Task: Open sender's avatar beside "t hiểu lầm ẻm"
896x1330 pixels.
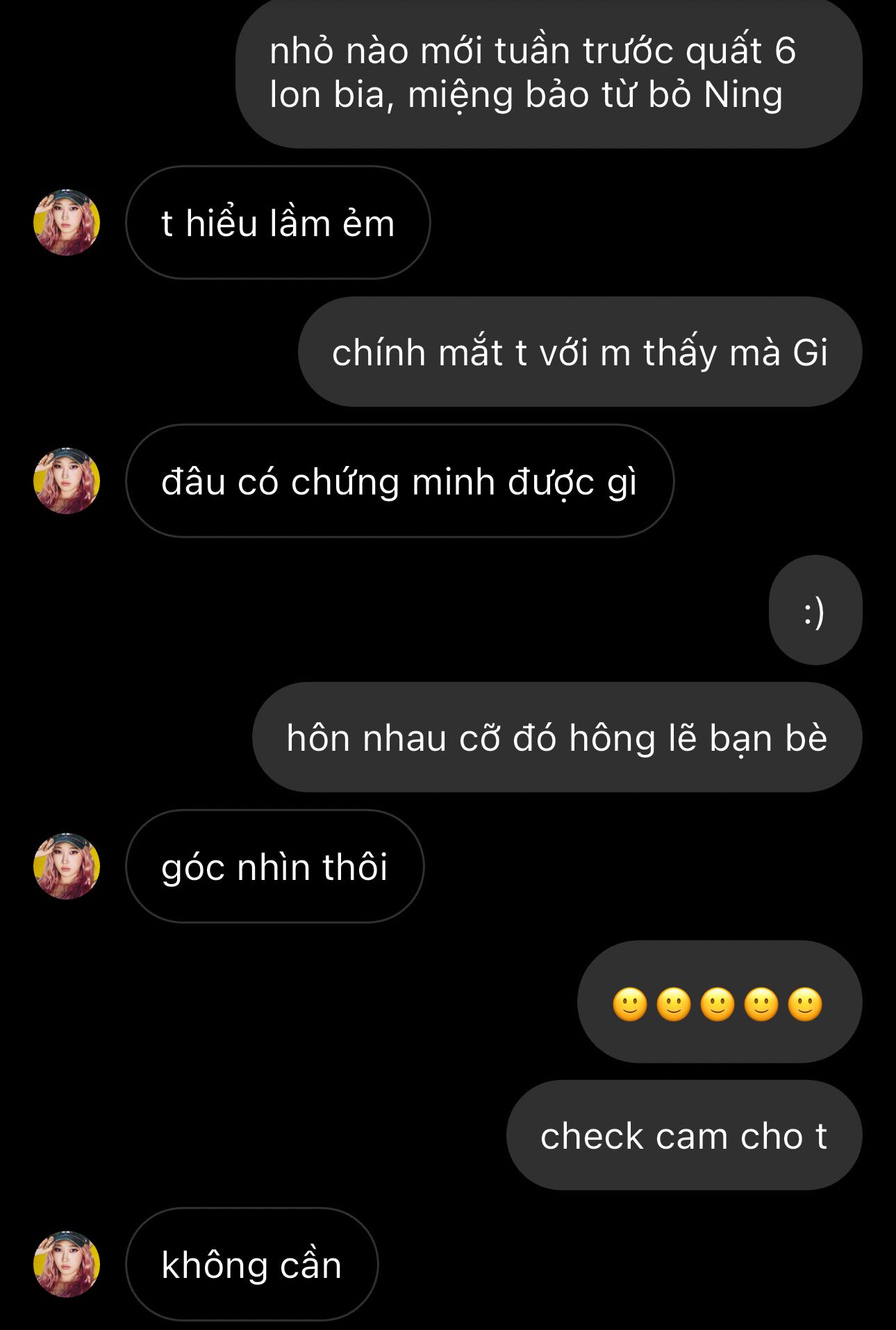Action: point(67,222)
